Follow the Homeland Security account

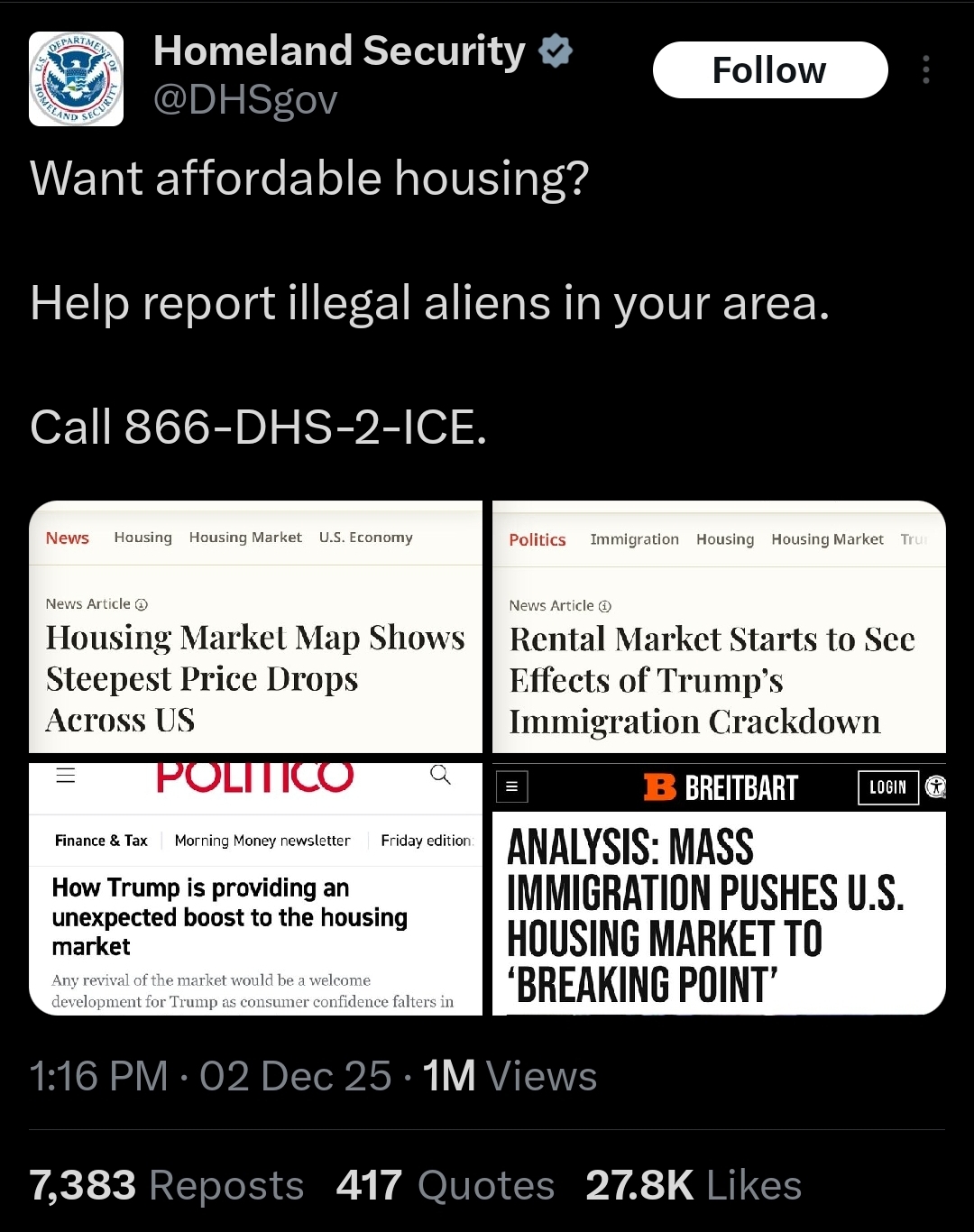(769, 70)
